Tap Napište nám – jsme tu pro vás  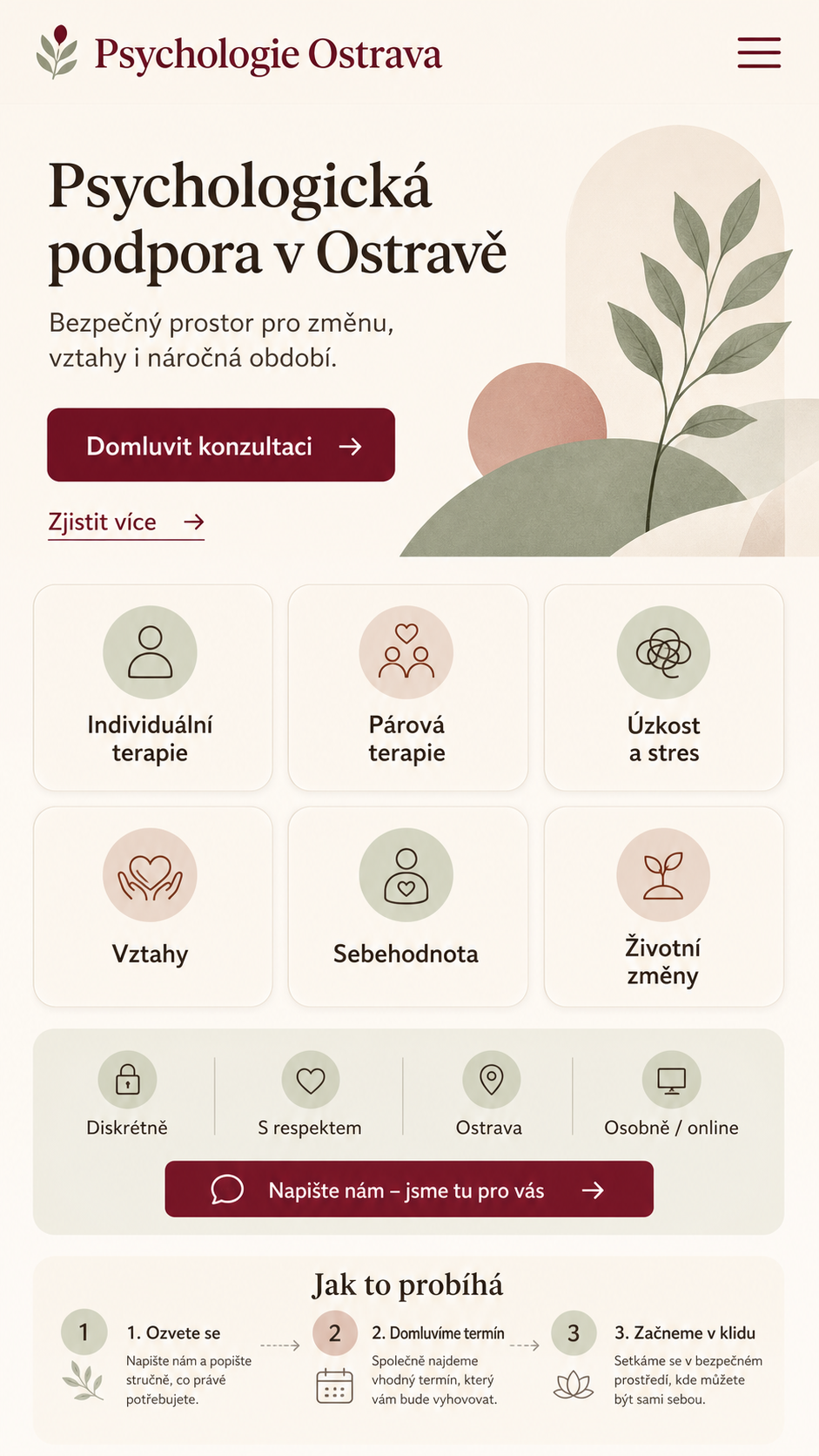tap(409, 1190)
